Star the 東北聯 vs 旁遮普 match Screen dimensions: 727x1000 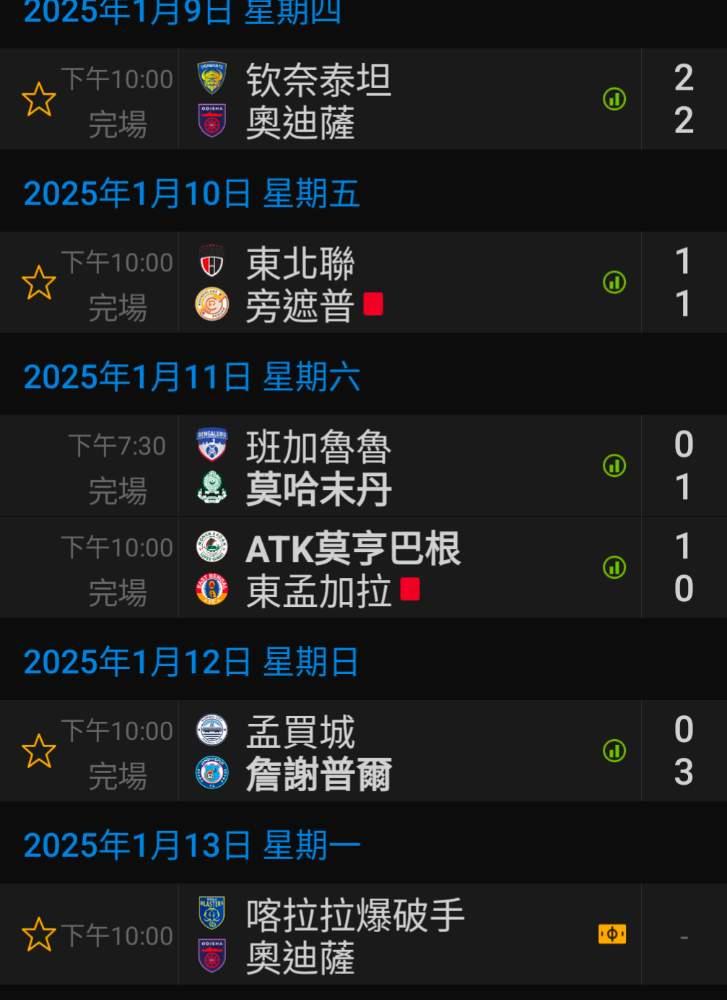click(x=38, y=283)
